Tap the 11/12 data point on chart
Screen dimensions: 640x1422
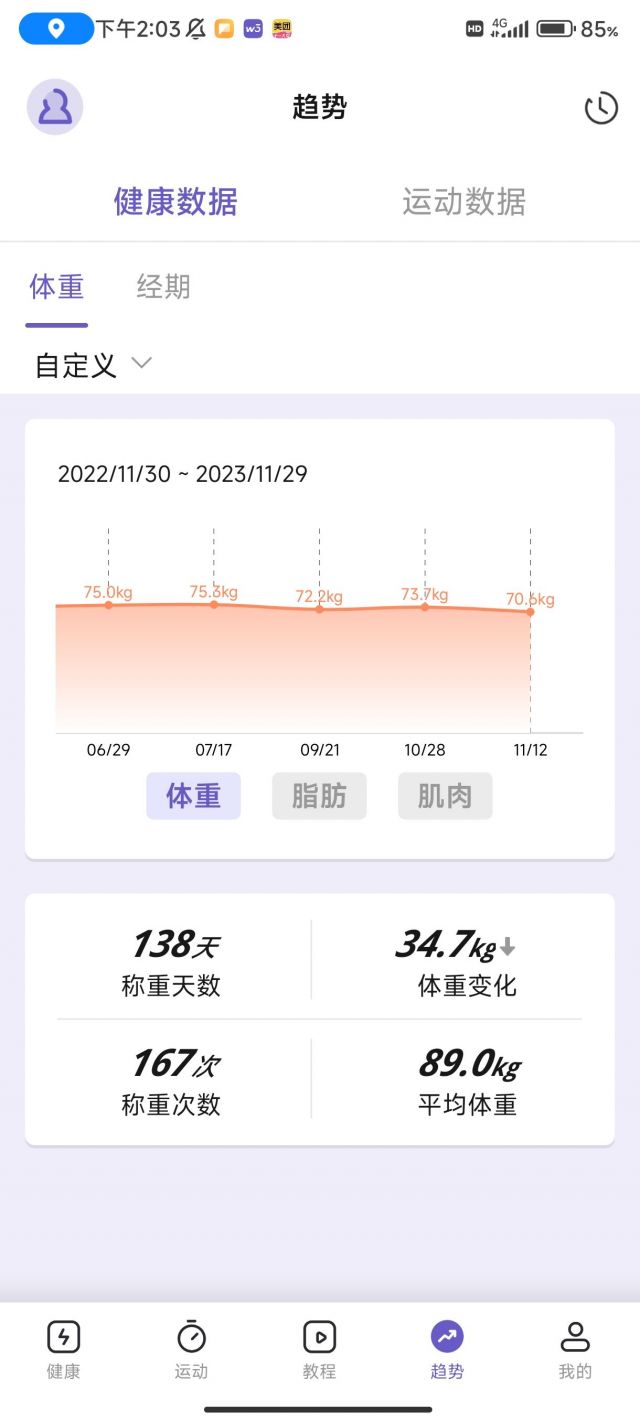pos(530,612)
